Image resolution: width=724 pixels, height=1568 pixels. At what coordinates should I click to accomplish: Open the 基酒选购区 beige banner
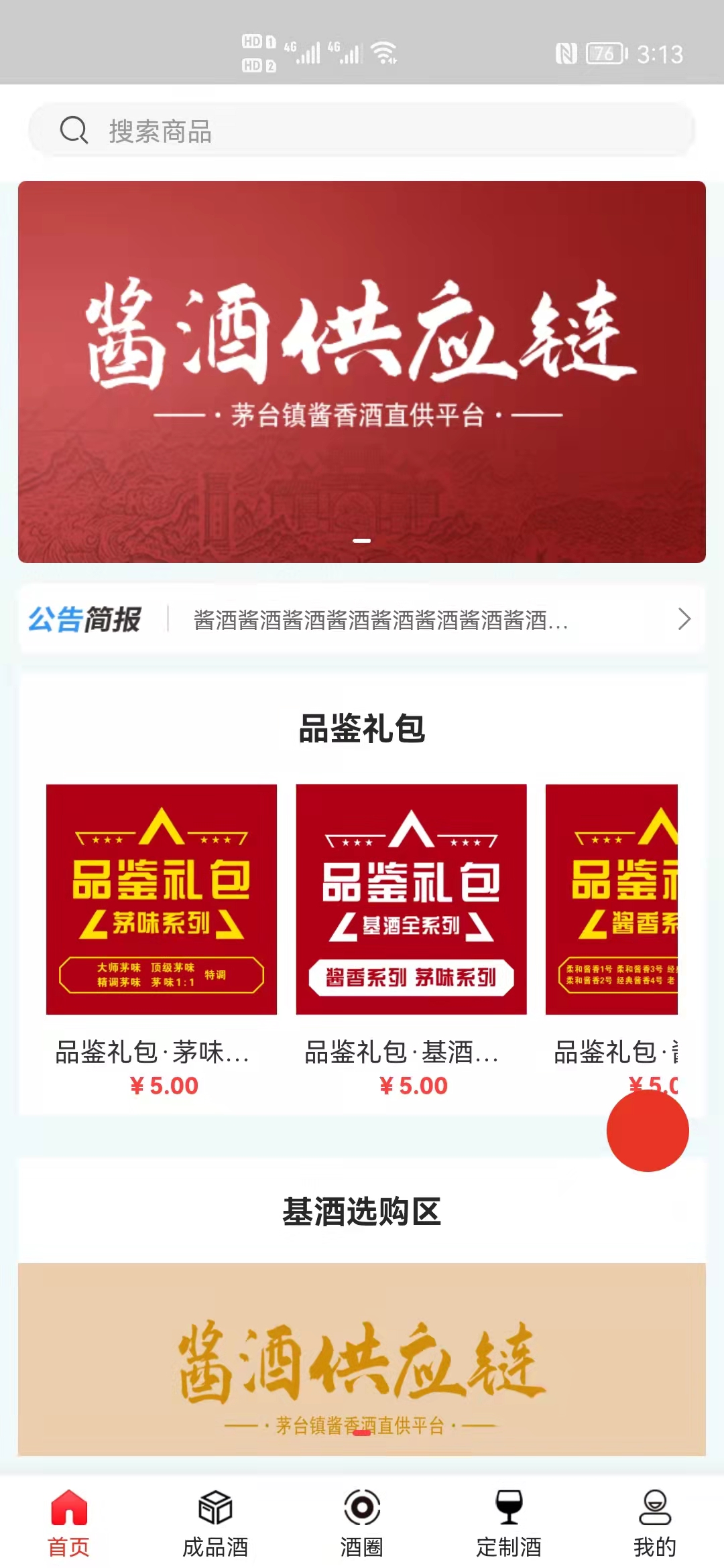pos(362,1359)
